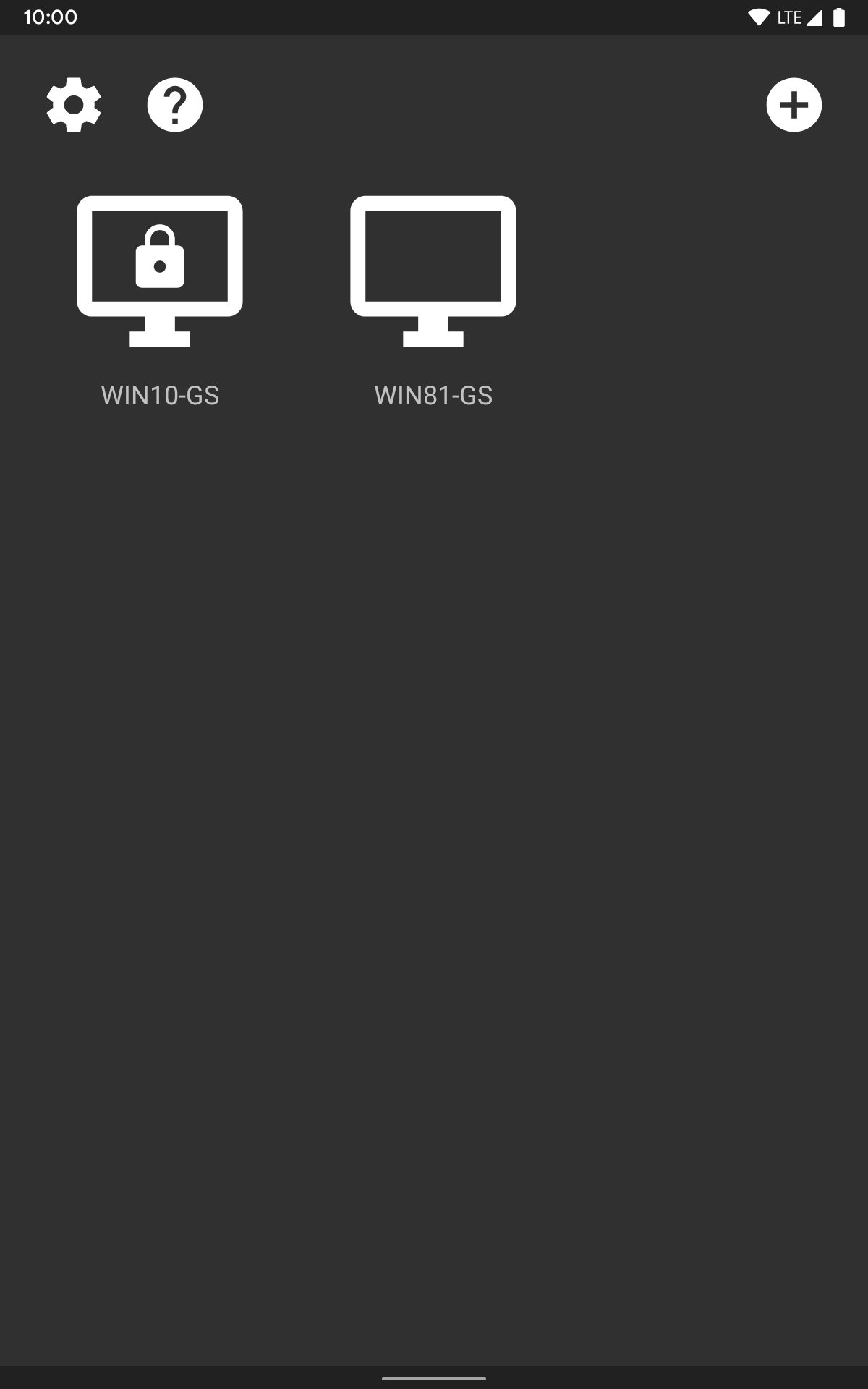The height and width of the screenshot is (1389, 868).
Task: Tap the Wi-Fi status icon
Action: point(757,16)
